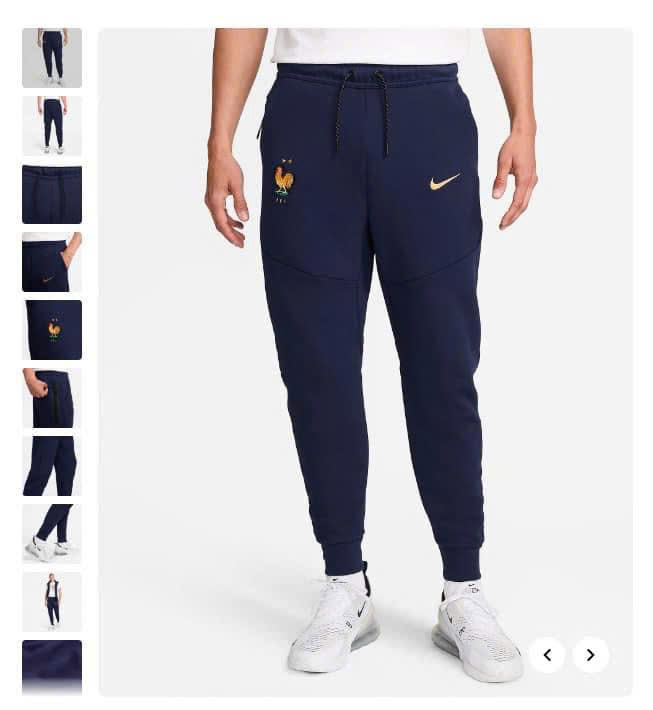This screenshot has width=653, height=710.
Task: Select the full outfit model thumbnail
Action: coord(52,602)
